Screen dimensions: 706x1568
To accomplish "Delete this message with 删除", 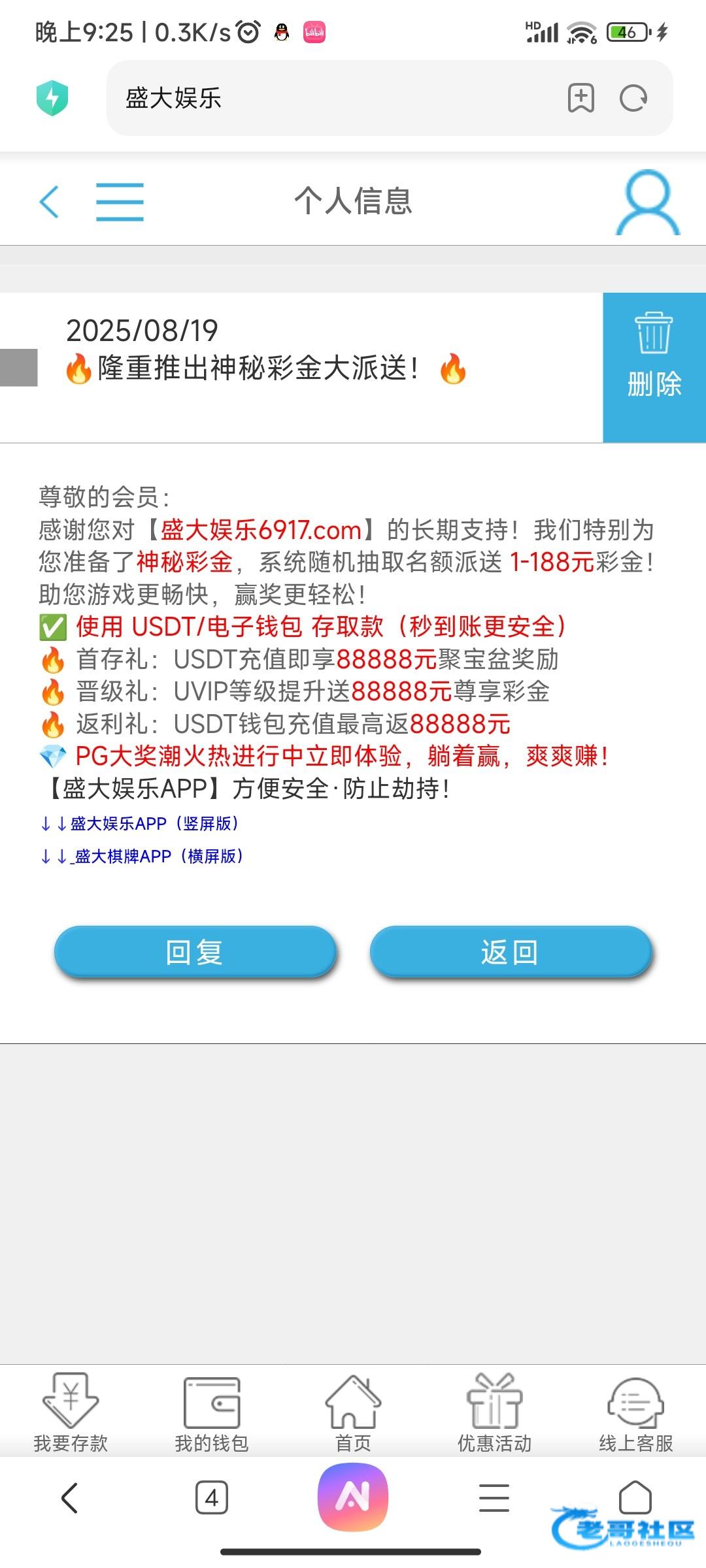I will [x=654, y=367].
